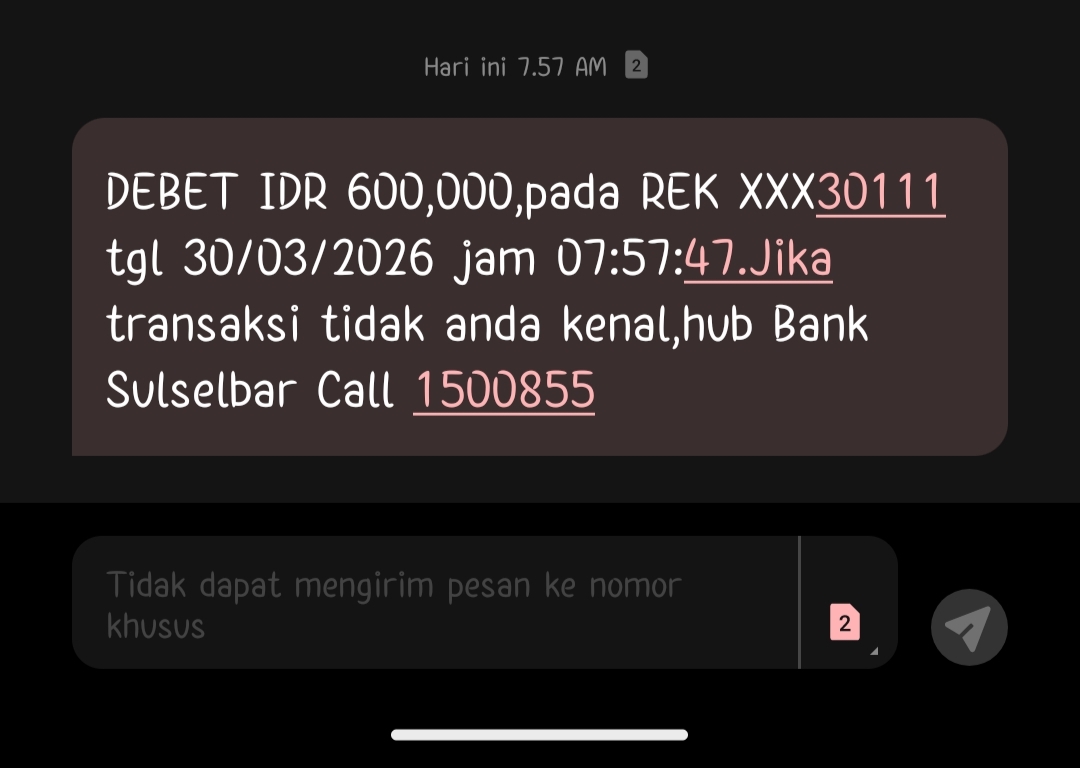Viewport: 1080px width, 768px height.
Task: Call the underlined number 1500855
Action: click(504, 391)
